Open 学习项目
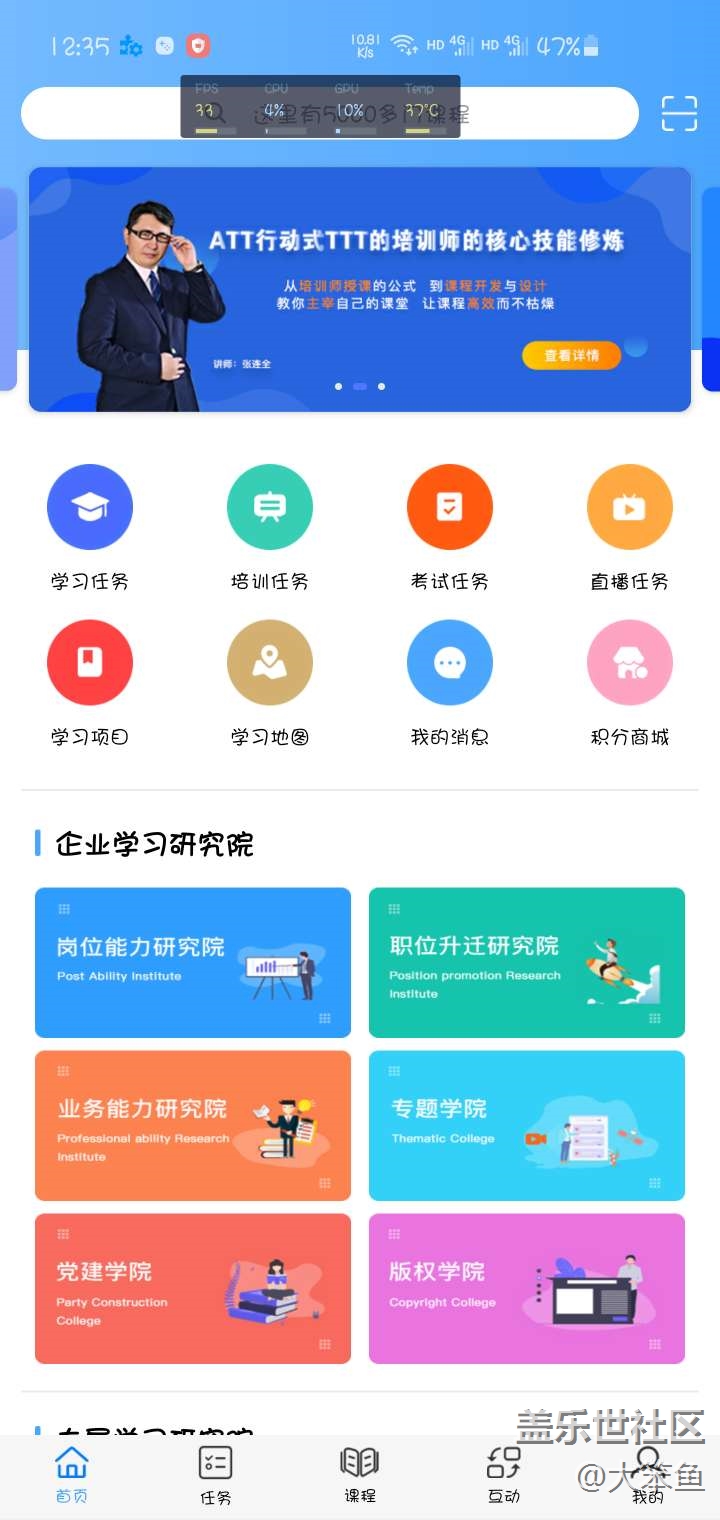Image resolution: width=720 pixels, height=1520 pixels. 90,663
